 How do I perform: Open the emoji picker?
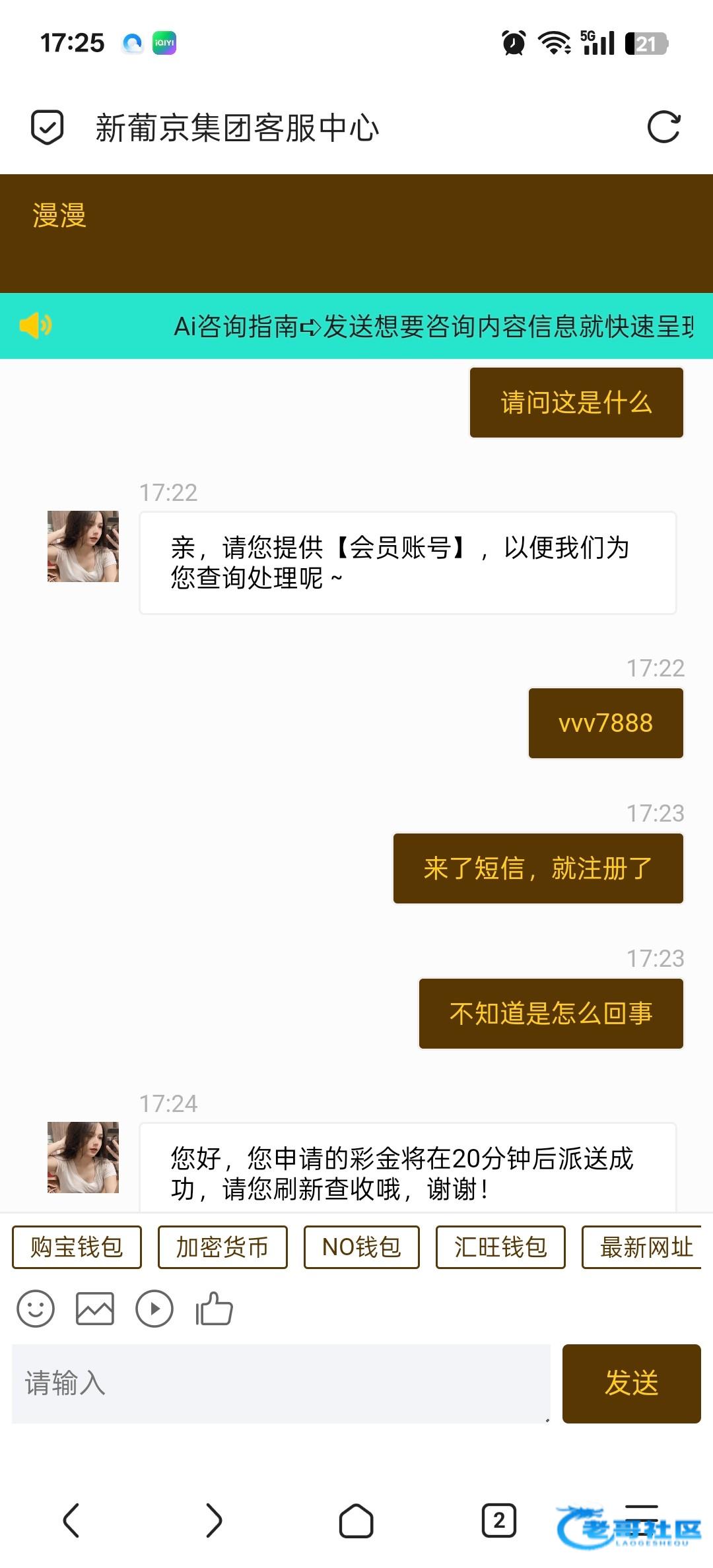pyautogui.click(x=36, y=1309)
